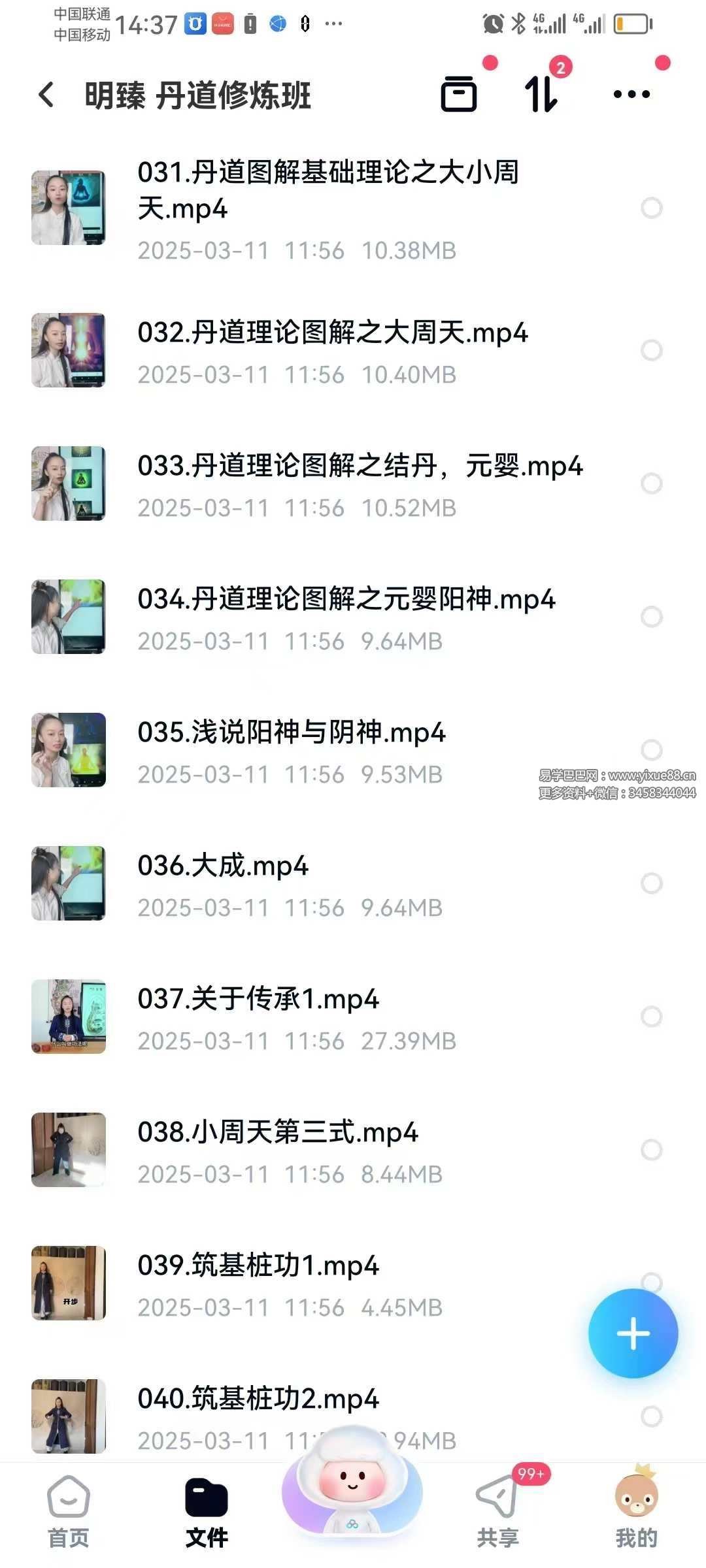Open the three-dot overflow menu
The image size is (706, 1568).
click(631, 95)
